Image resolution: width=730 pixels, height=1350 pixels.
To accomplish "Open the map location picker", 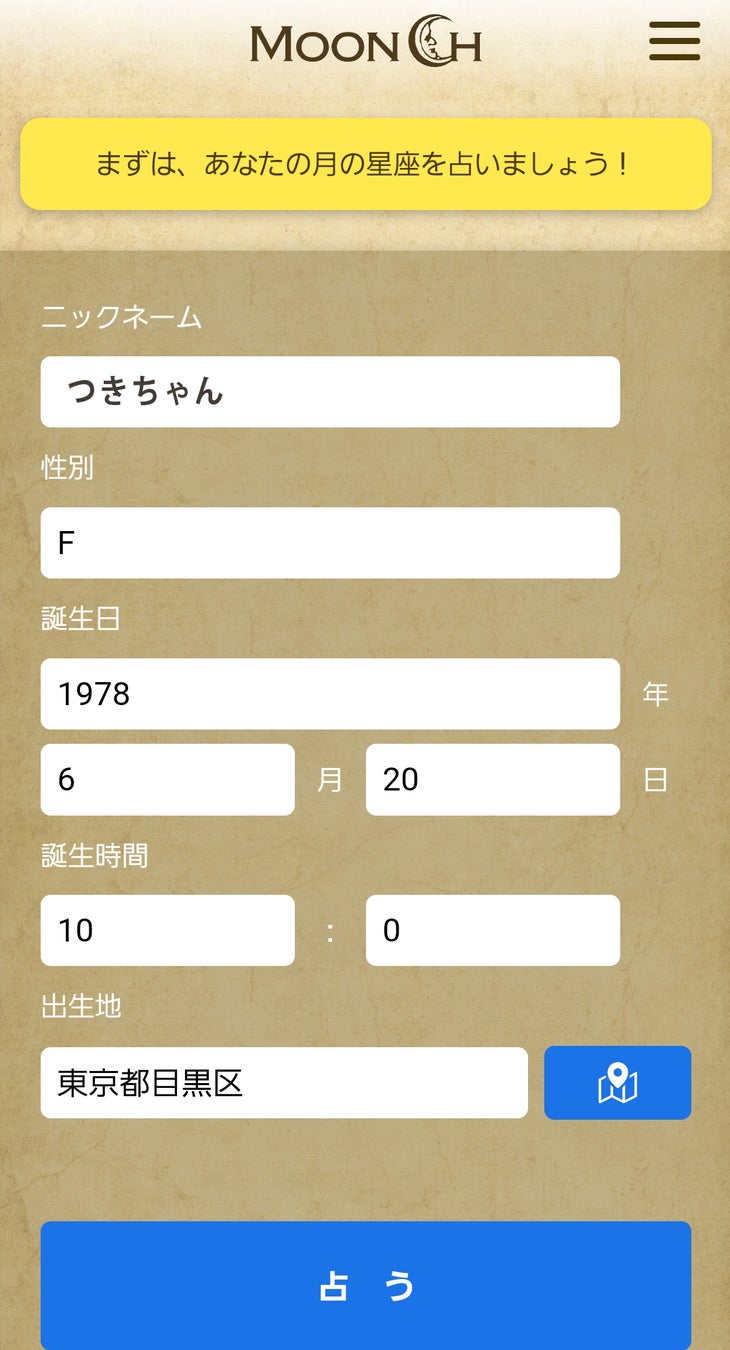I will 617,1083.
